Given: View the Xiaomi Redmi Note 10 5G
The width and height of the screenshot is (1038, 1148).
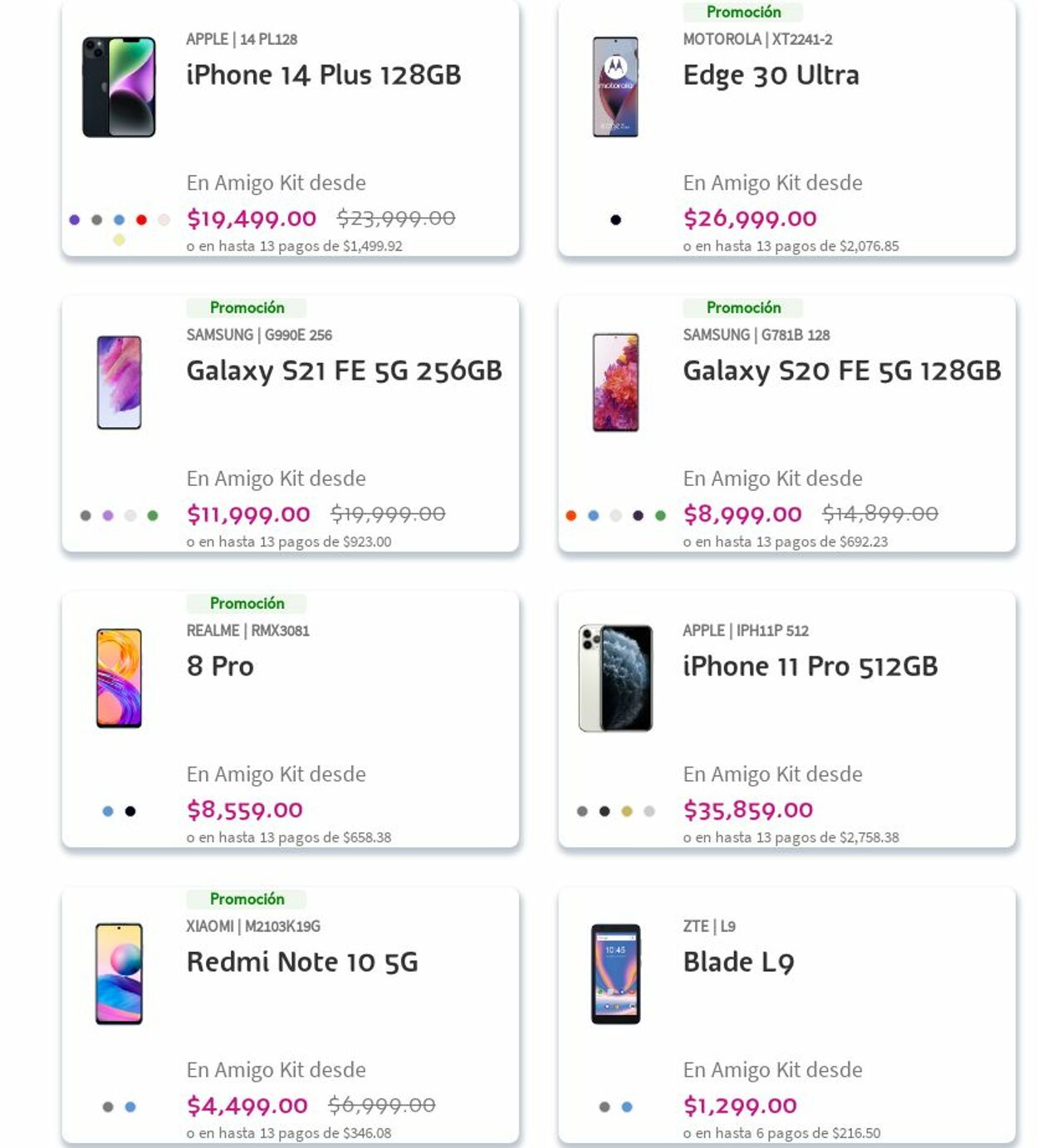Looking at the screenshot, I should coord(302,963).
